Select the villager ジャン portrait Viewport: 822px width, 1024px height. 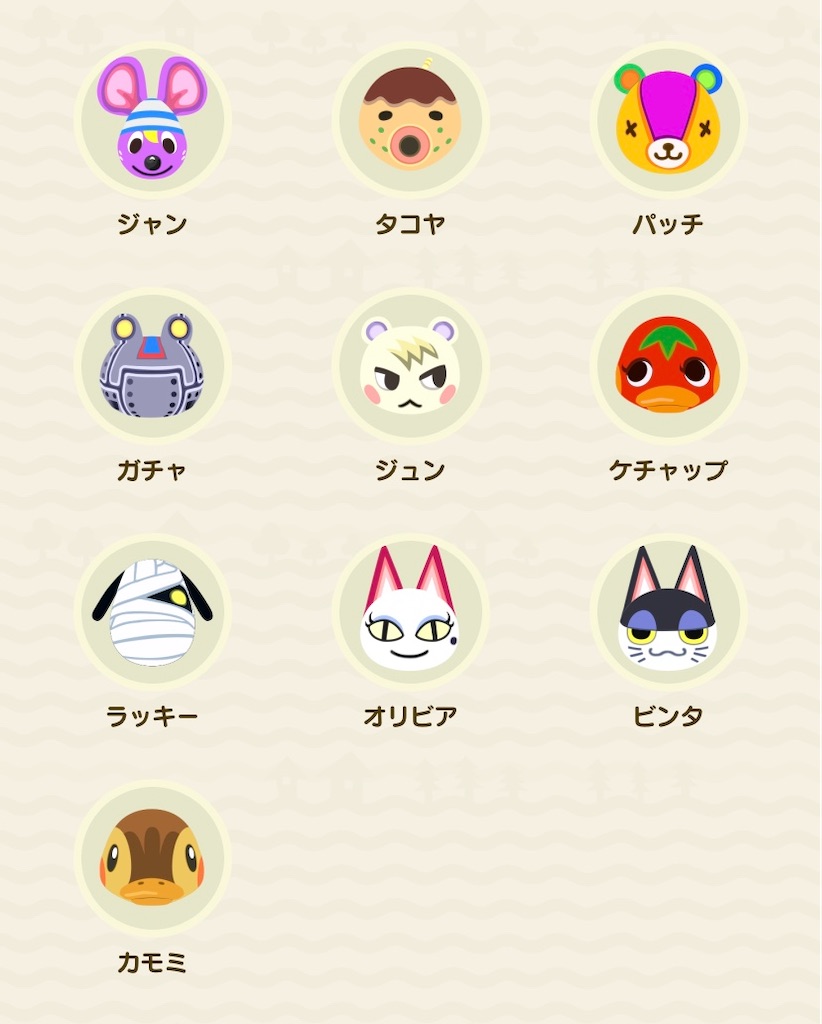click(x=153, y=119)
